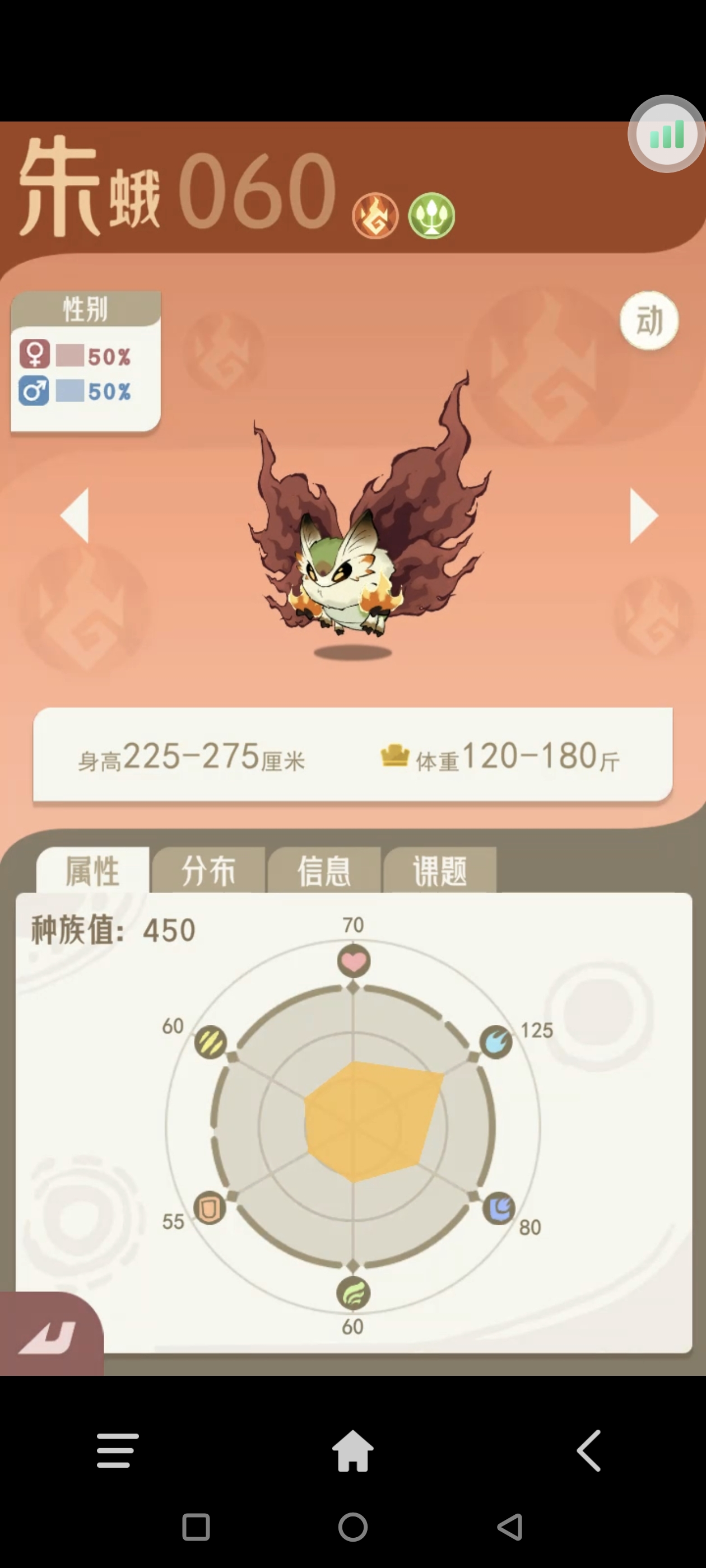
Task: Tap the home icon in bottom bar
Action: pos(352,1451)
